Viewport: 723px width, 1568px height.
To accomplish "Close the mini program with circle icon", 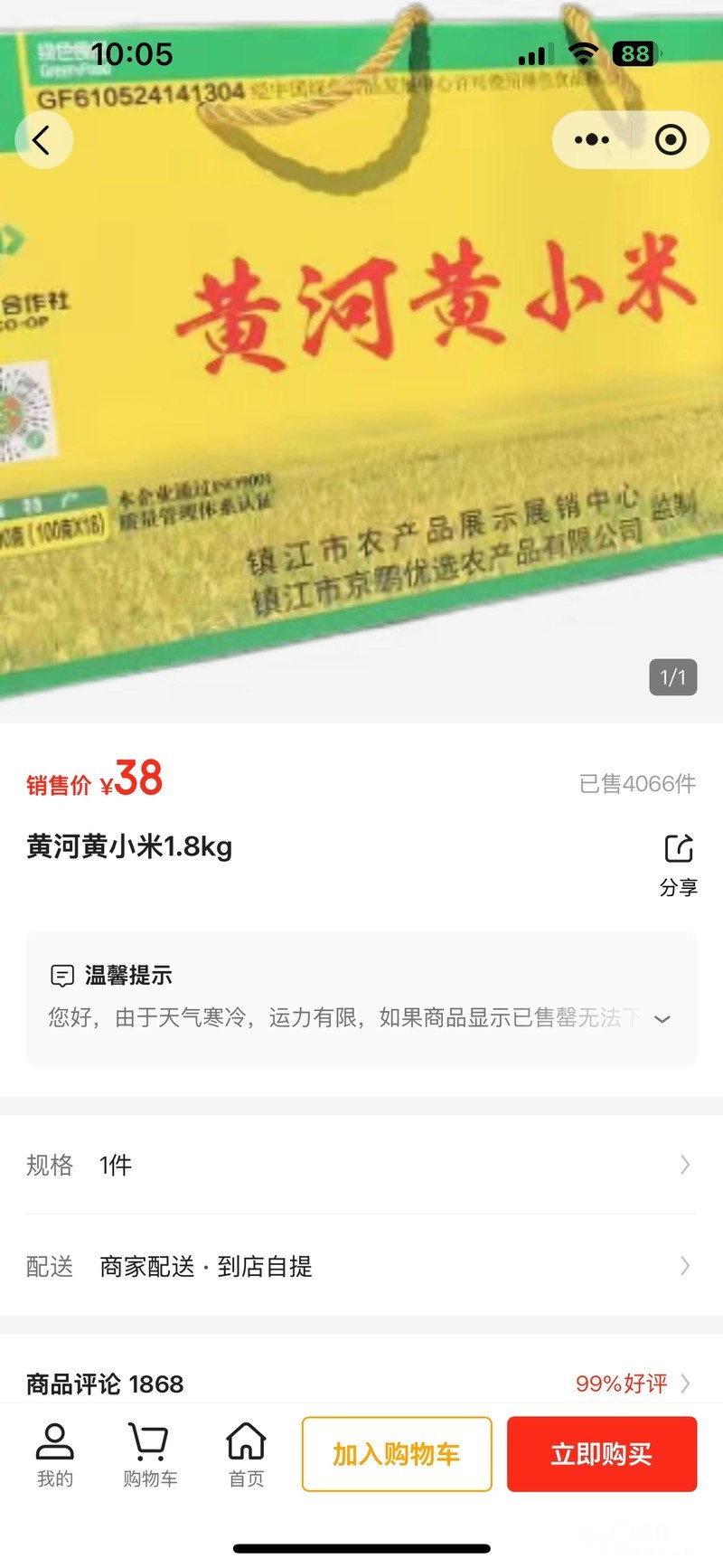I will click(x=671, y=140).
